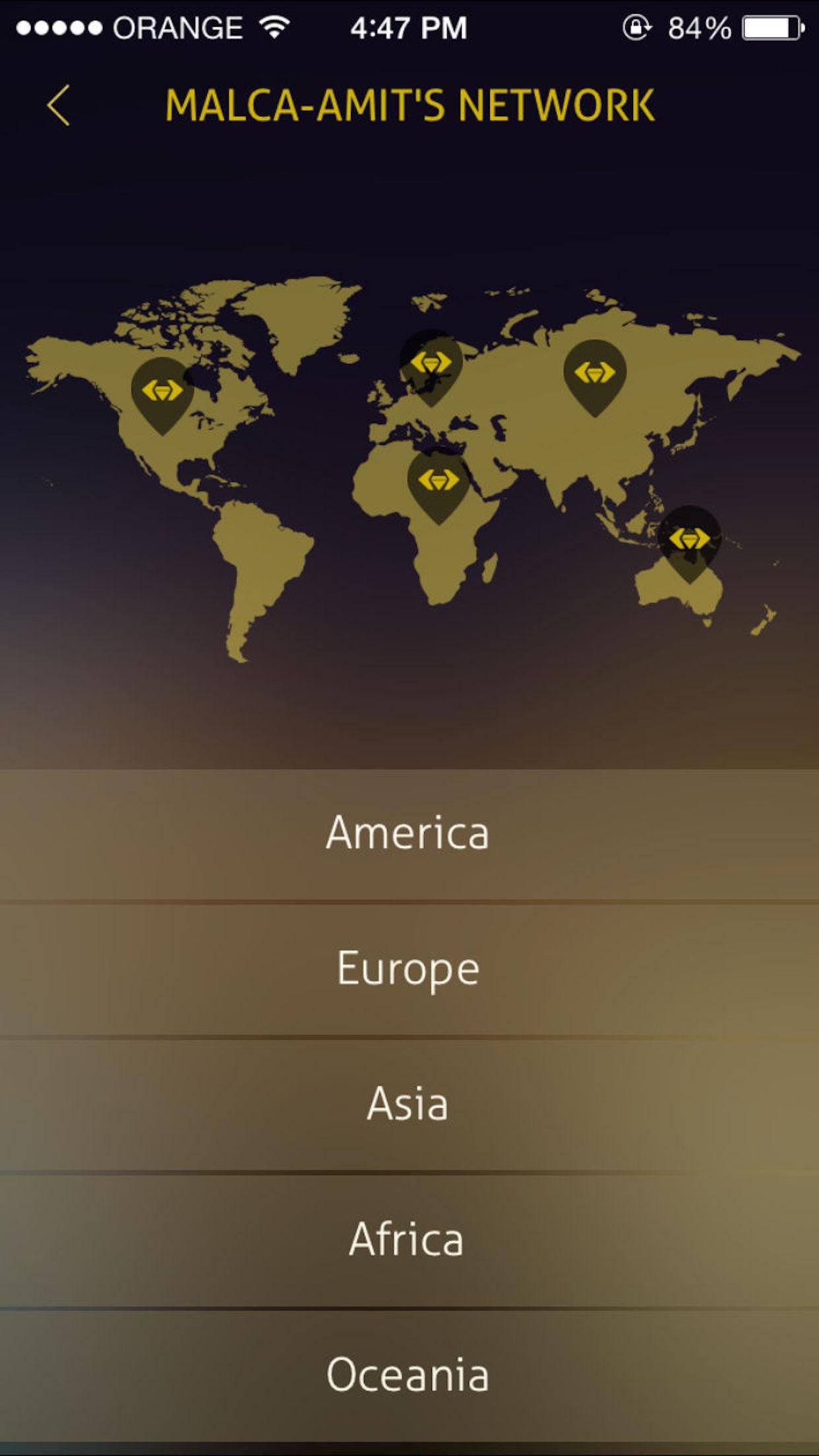The image size is (819, 1456).
Task: Toggle the Oceania region selection
Action: tap(409, 1375)
